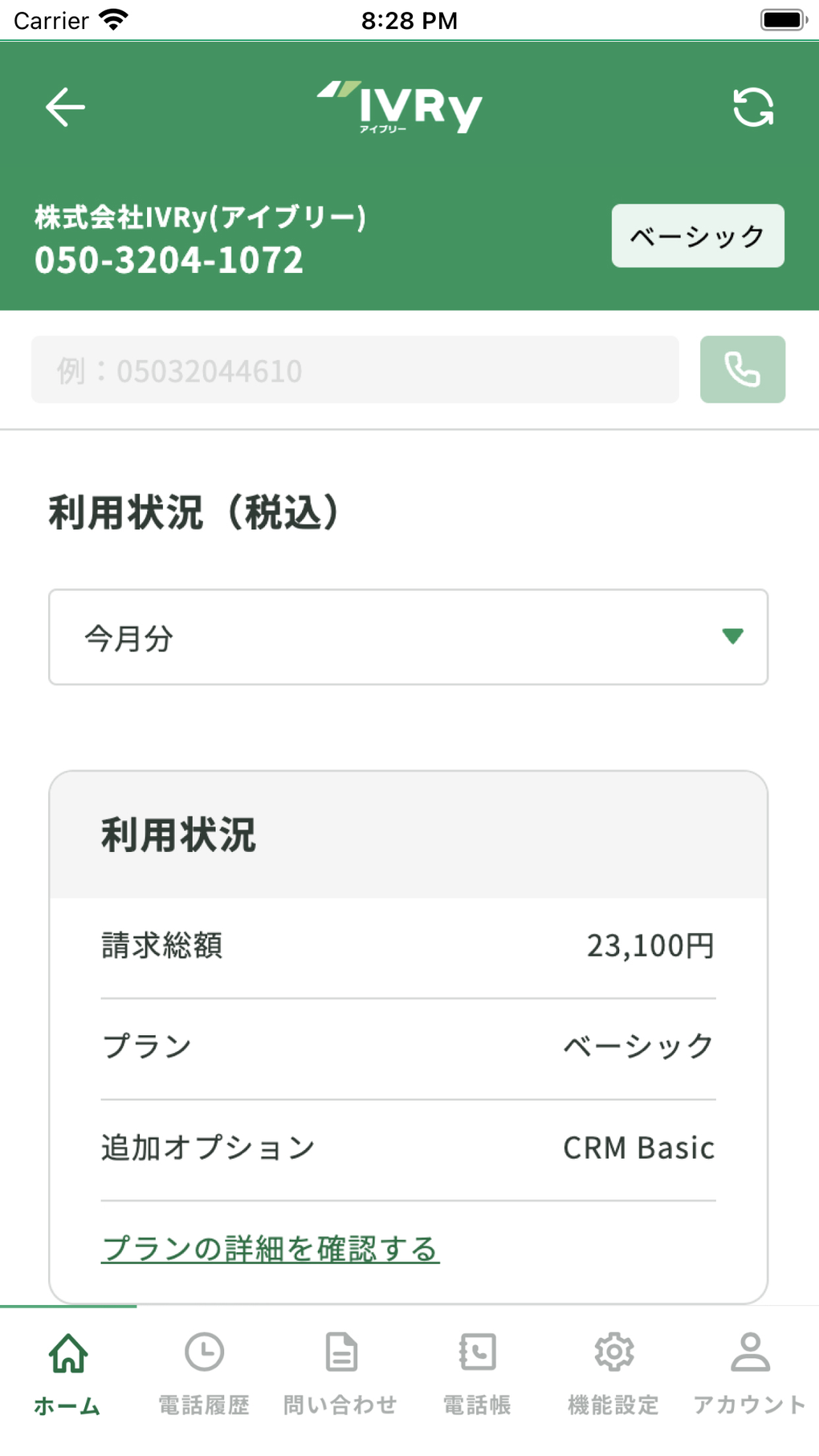Tap the ベーシック plan badge
This screenshot has width=819, height=1456.
click(x=697, y=236)
